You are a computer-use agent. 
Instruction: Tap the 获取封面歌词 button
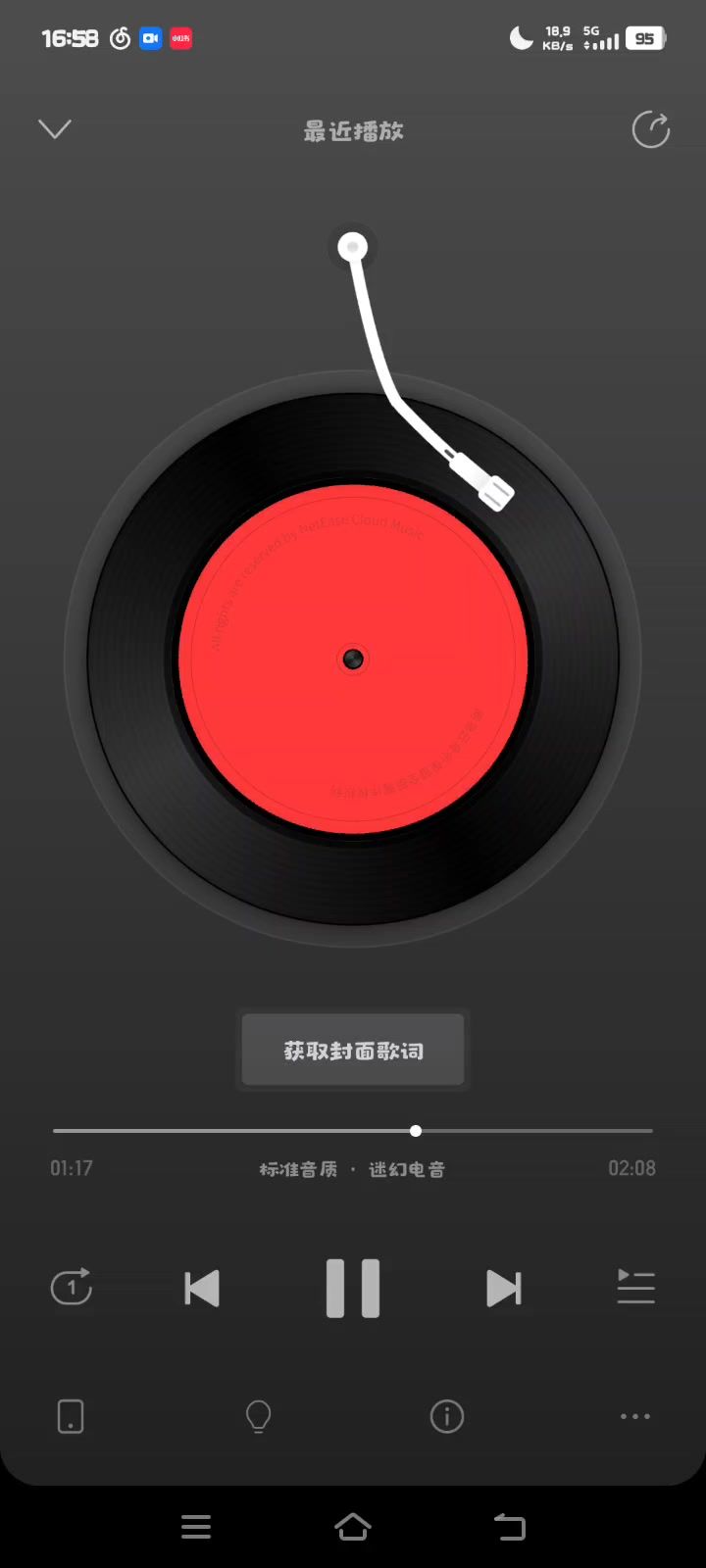pos(353,1051)
